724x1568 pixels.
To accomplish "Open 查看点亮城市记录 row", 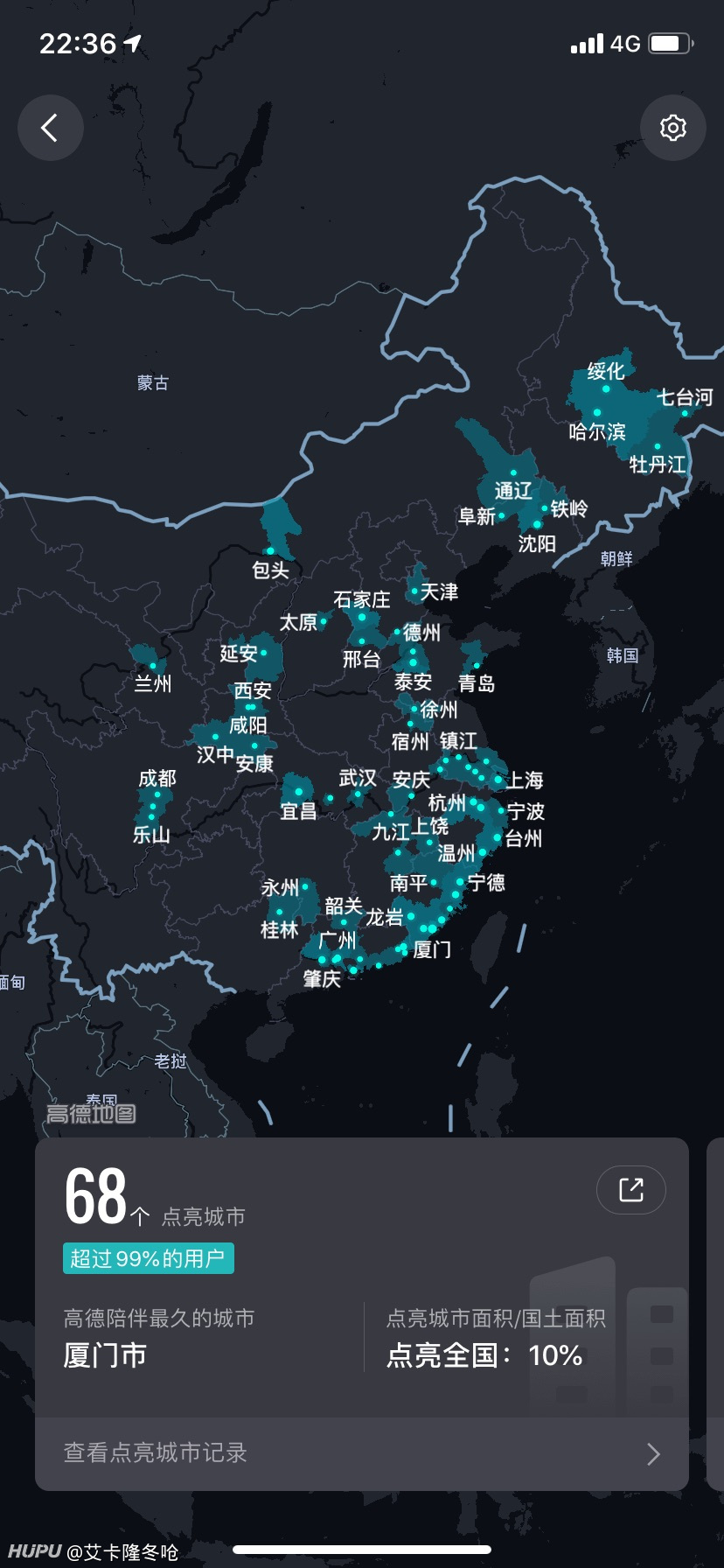I will (x=362, y=1453).
